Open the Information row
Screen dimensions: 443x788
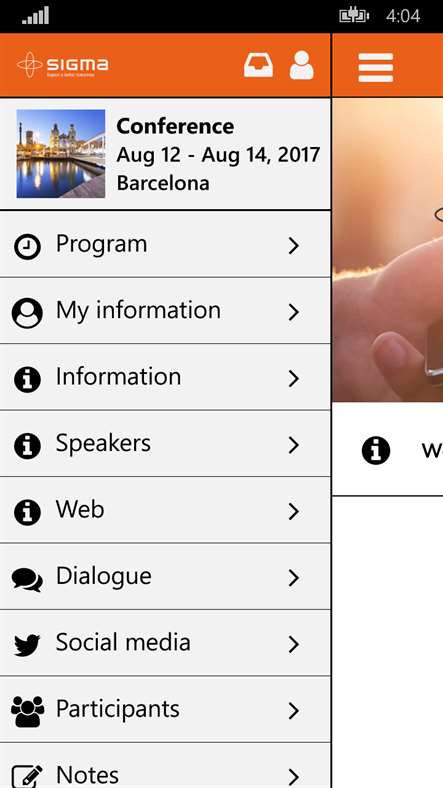click(x=165, y=377)
